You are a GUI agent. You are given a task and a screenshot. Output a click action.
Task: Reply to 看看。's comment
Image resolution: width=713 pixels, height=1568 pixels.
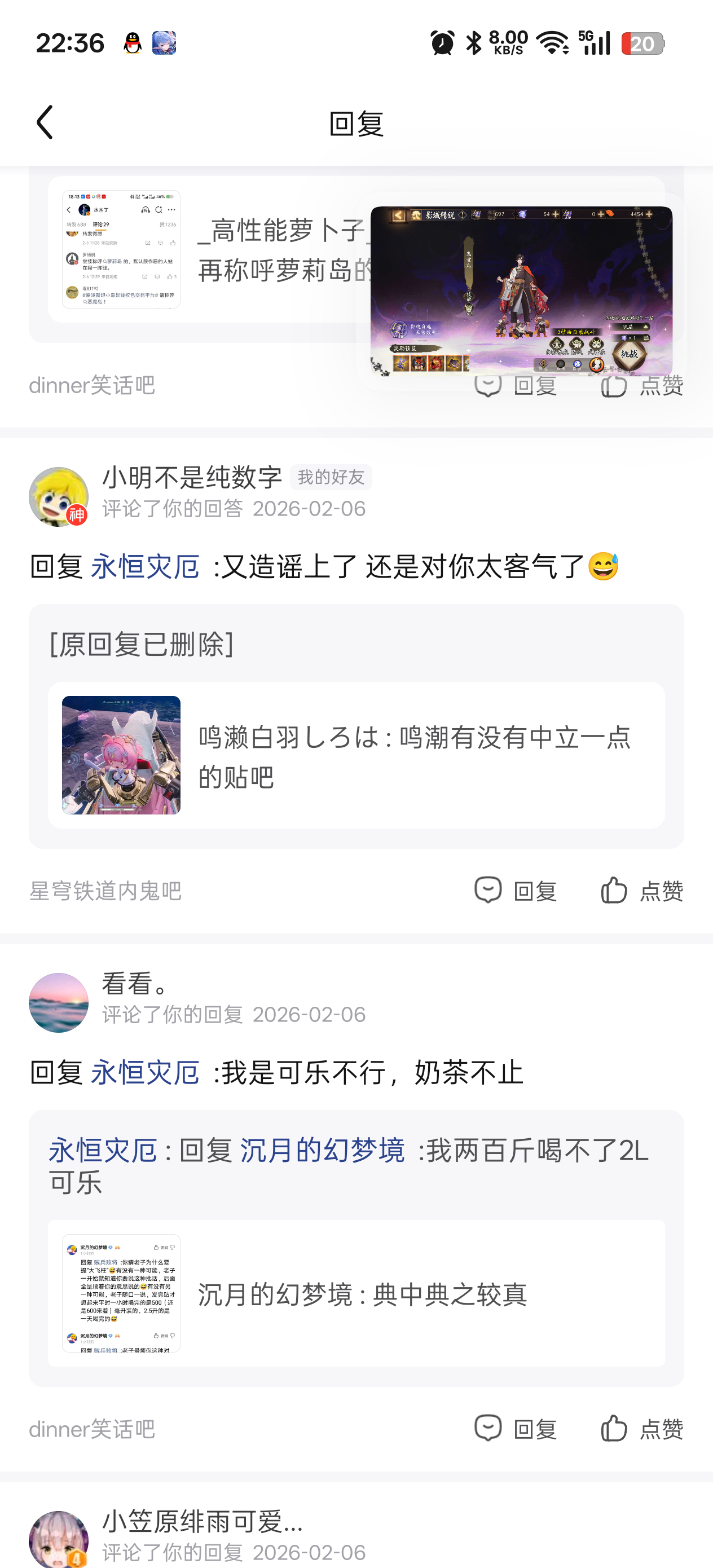(x=516, y=1429)
